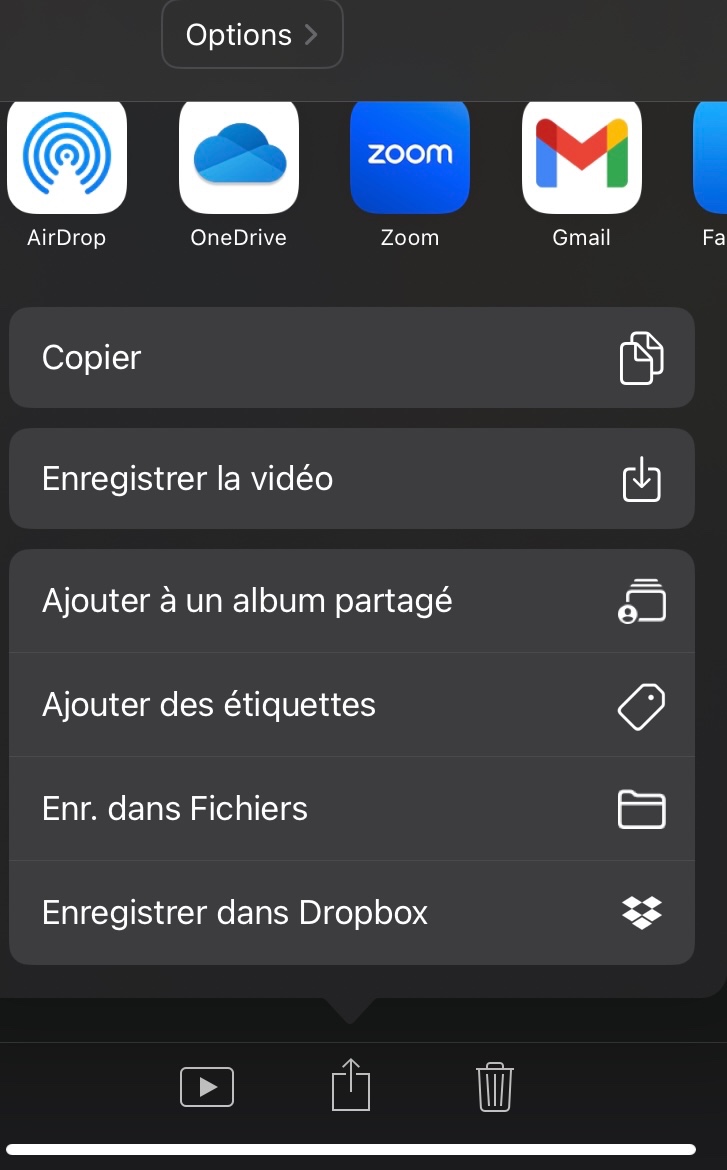Select Enr. dans Fichiers
Viewport: 727px width, 1170px height.
[x=351, y=809]
